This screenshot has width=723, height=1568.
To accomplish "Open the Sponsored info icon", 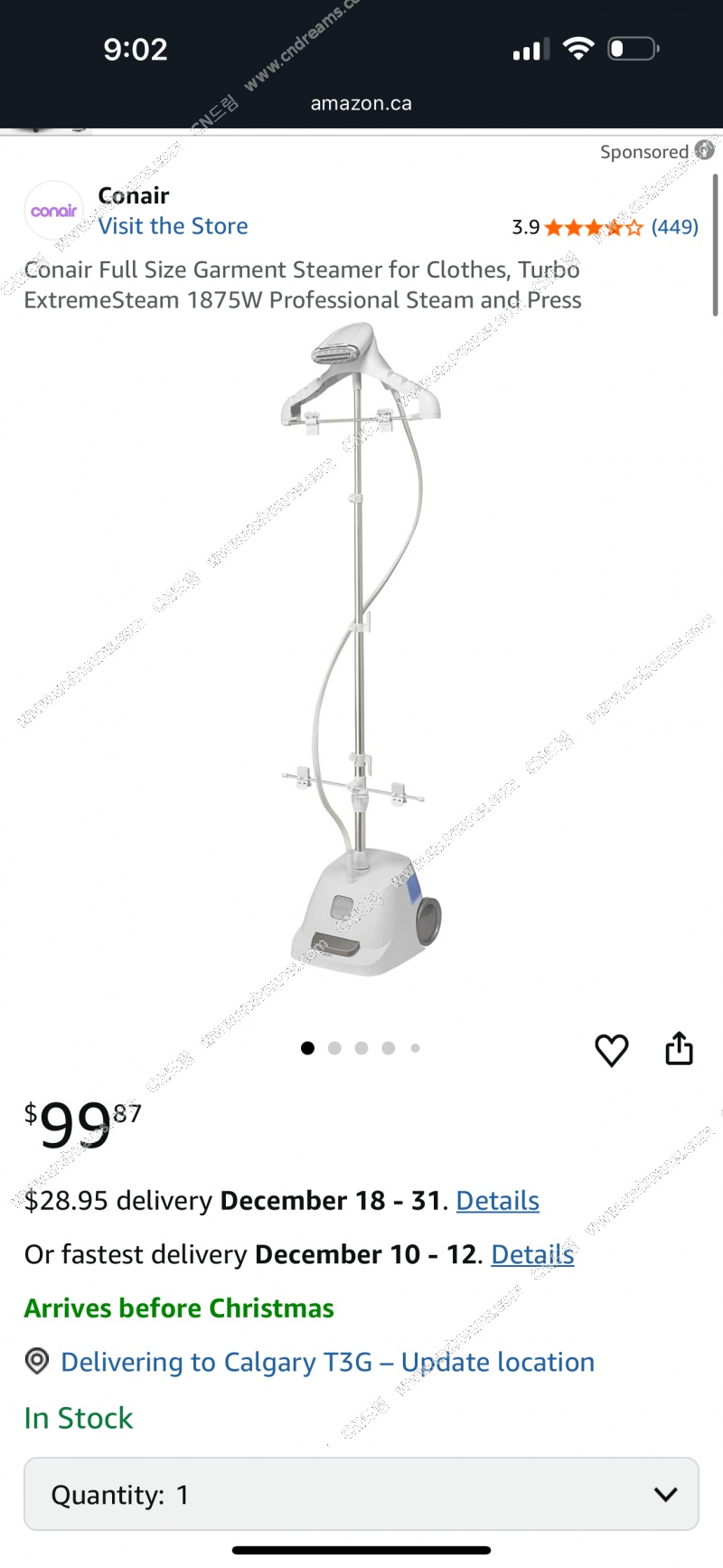I will coord(705,150).
